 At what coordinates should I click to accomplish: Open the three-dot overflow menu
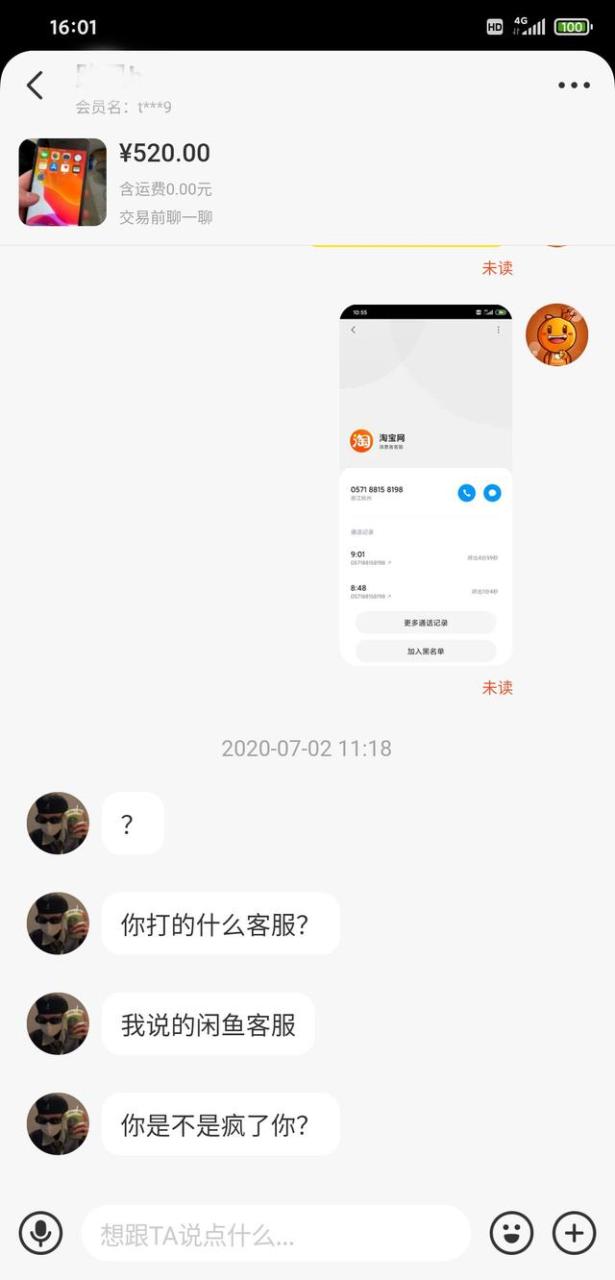pos(574,86)
